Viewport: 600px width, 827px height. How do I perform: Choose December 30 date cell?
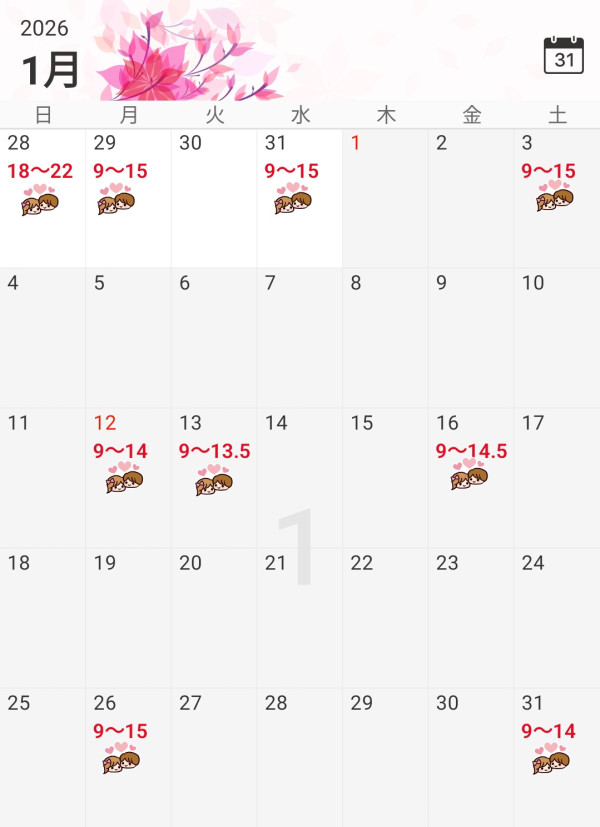tap(214, 198)
